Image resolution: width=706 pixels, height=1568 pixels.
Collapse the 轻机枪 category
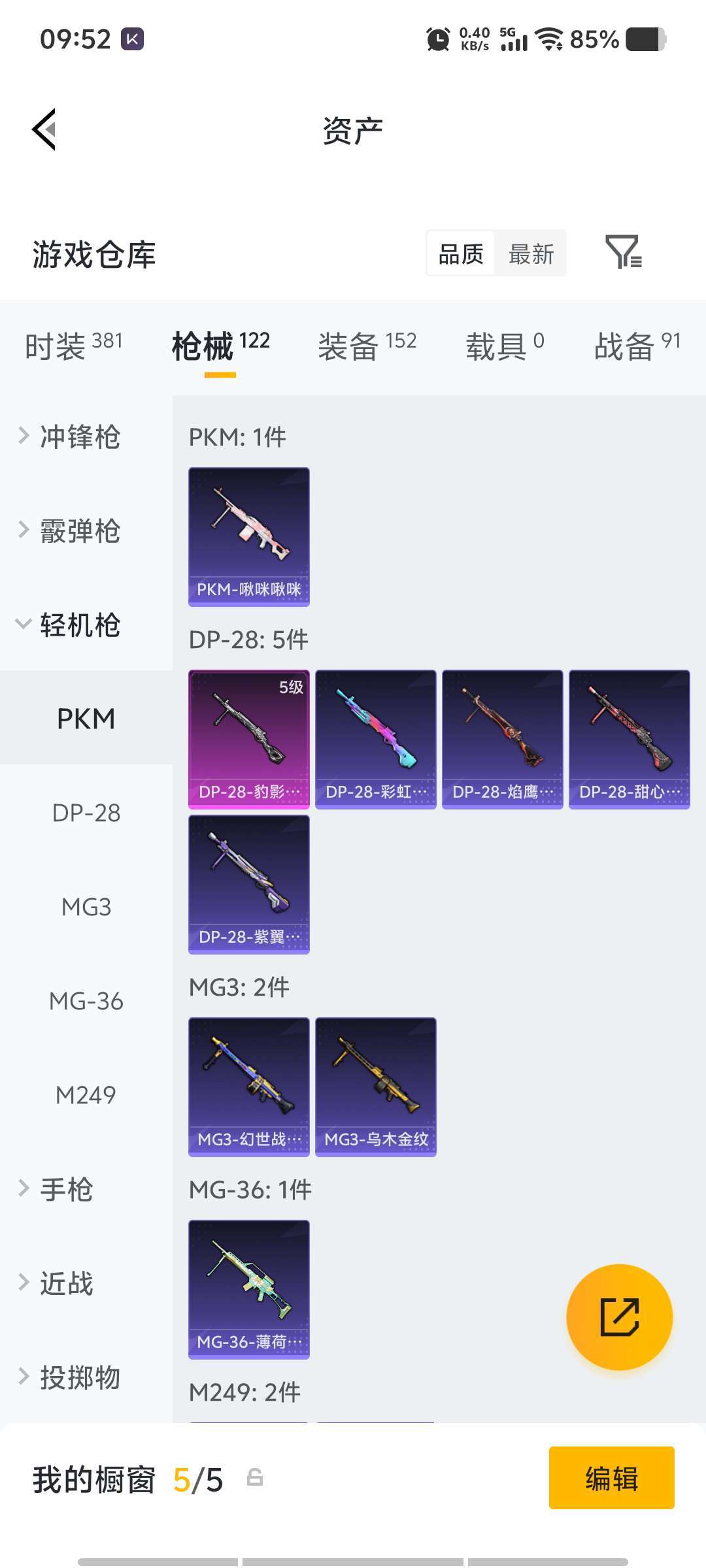pyautogui.click(x=80, y=625)
